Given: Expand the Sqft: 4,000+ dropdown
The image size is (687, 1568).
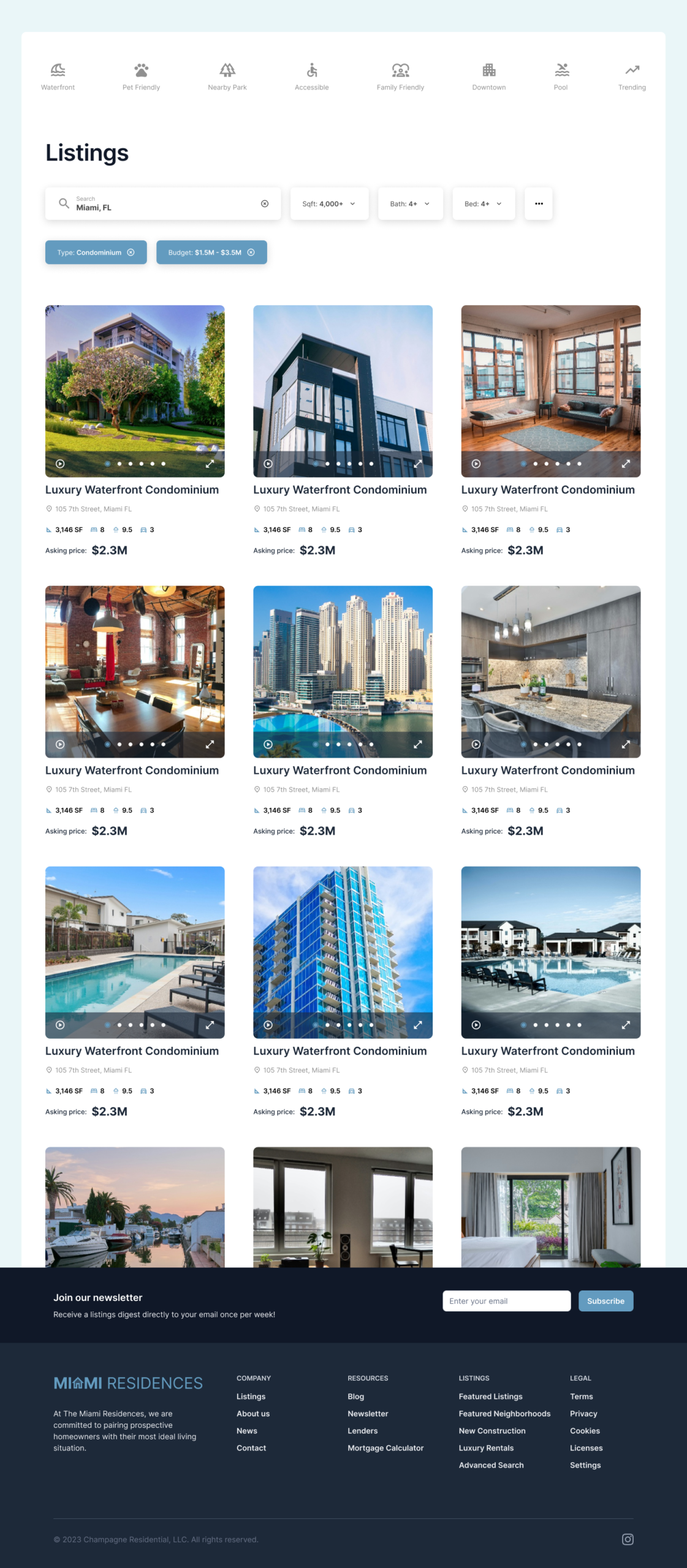Looking at the screenshot, I should (x=329, y=204).
